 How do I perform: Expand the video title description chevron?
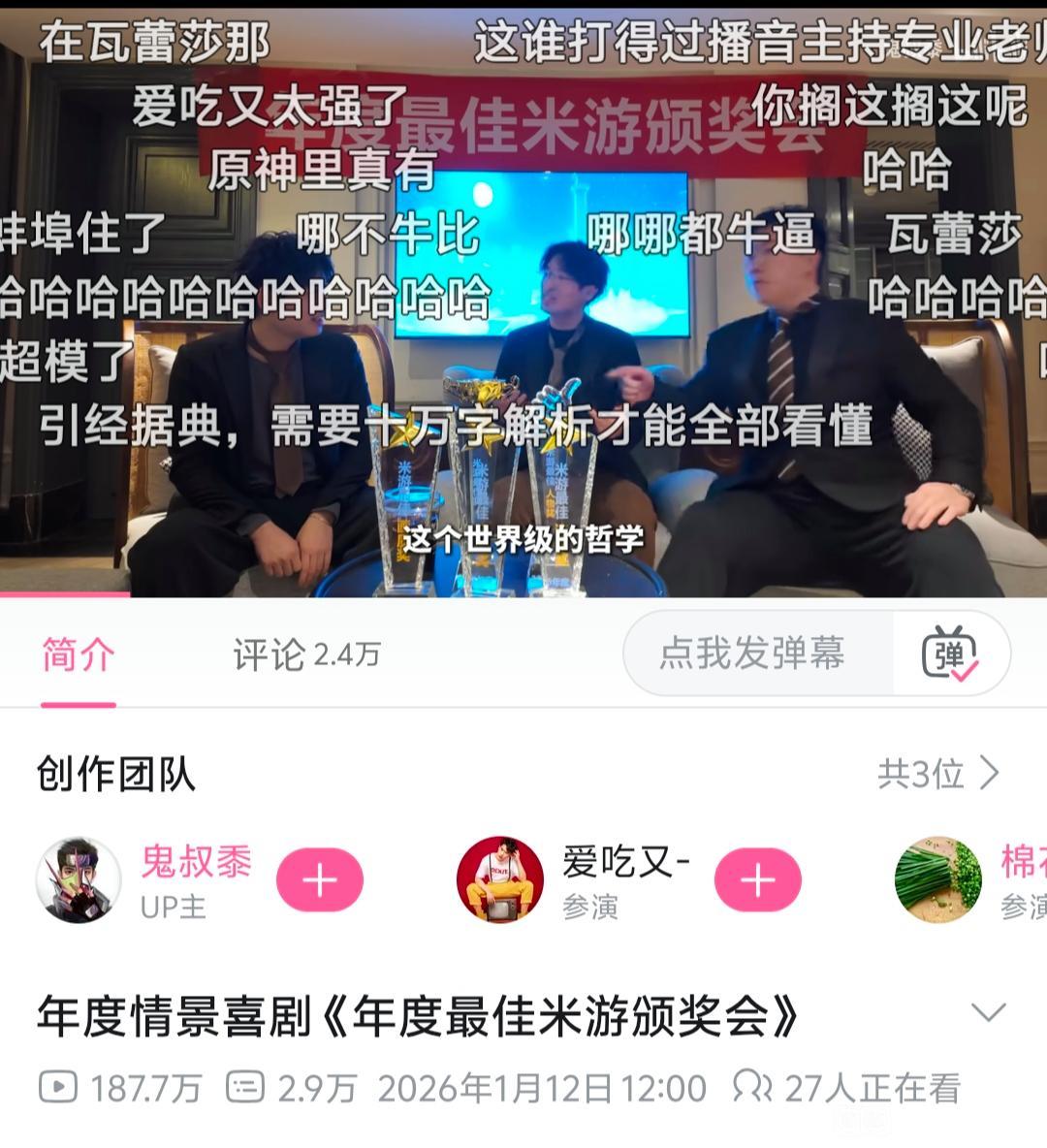[989, 1012]
